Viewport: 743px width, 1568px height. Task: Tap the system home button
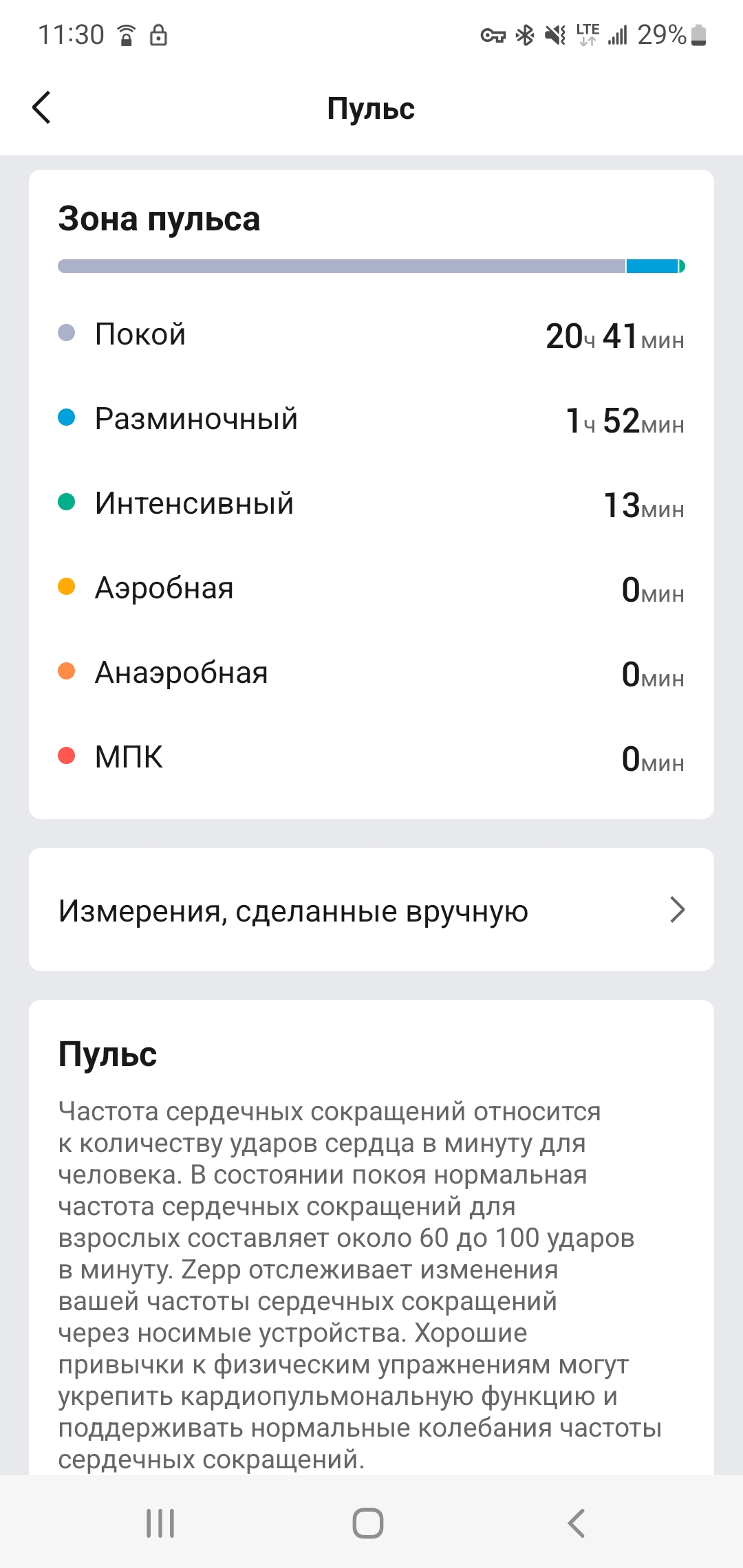click(x=368, y=1523)
